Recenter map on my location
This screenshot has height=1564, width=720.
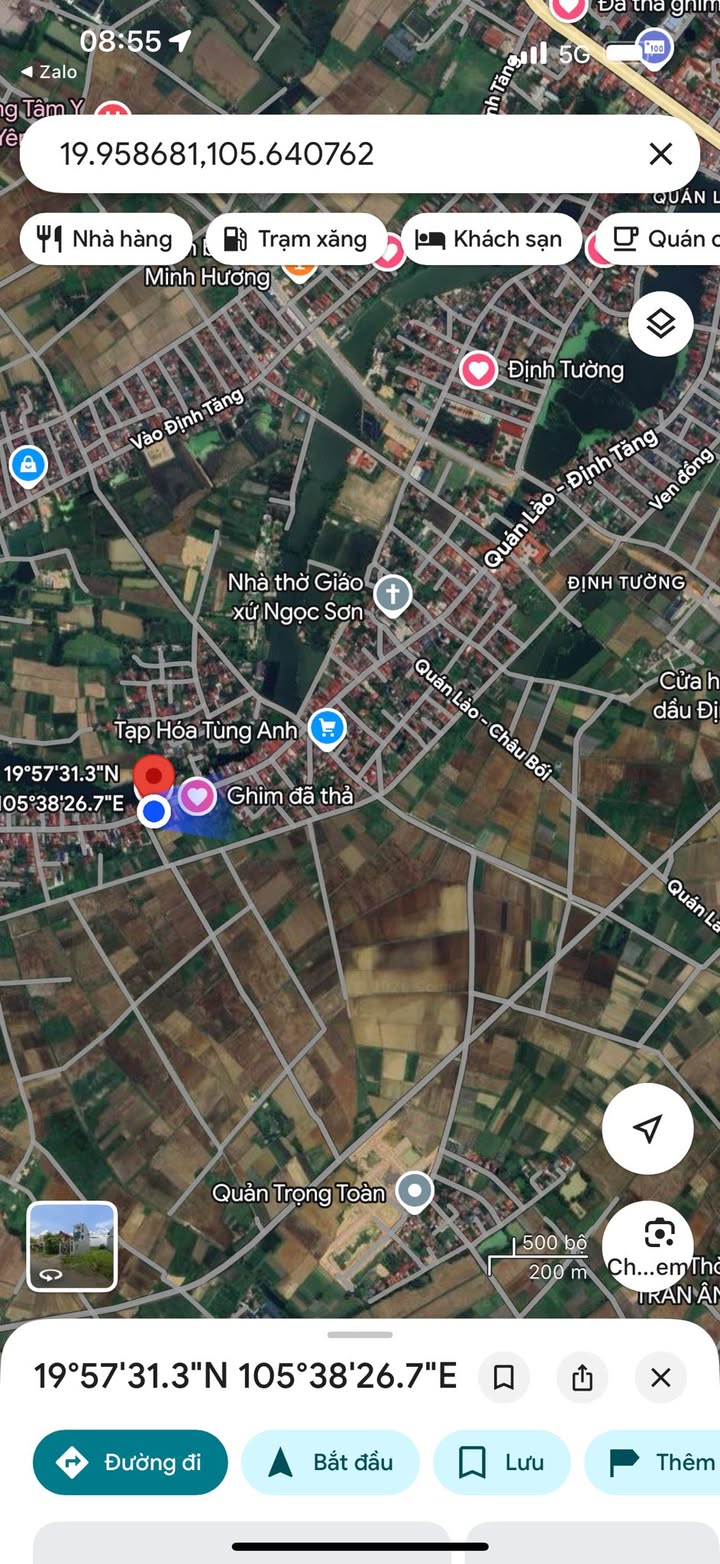(x=647, y=1129)
